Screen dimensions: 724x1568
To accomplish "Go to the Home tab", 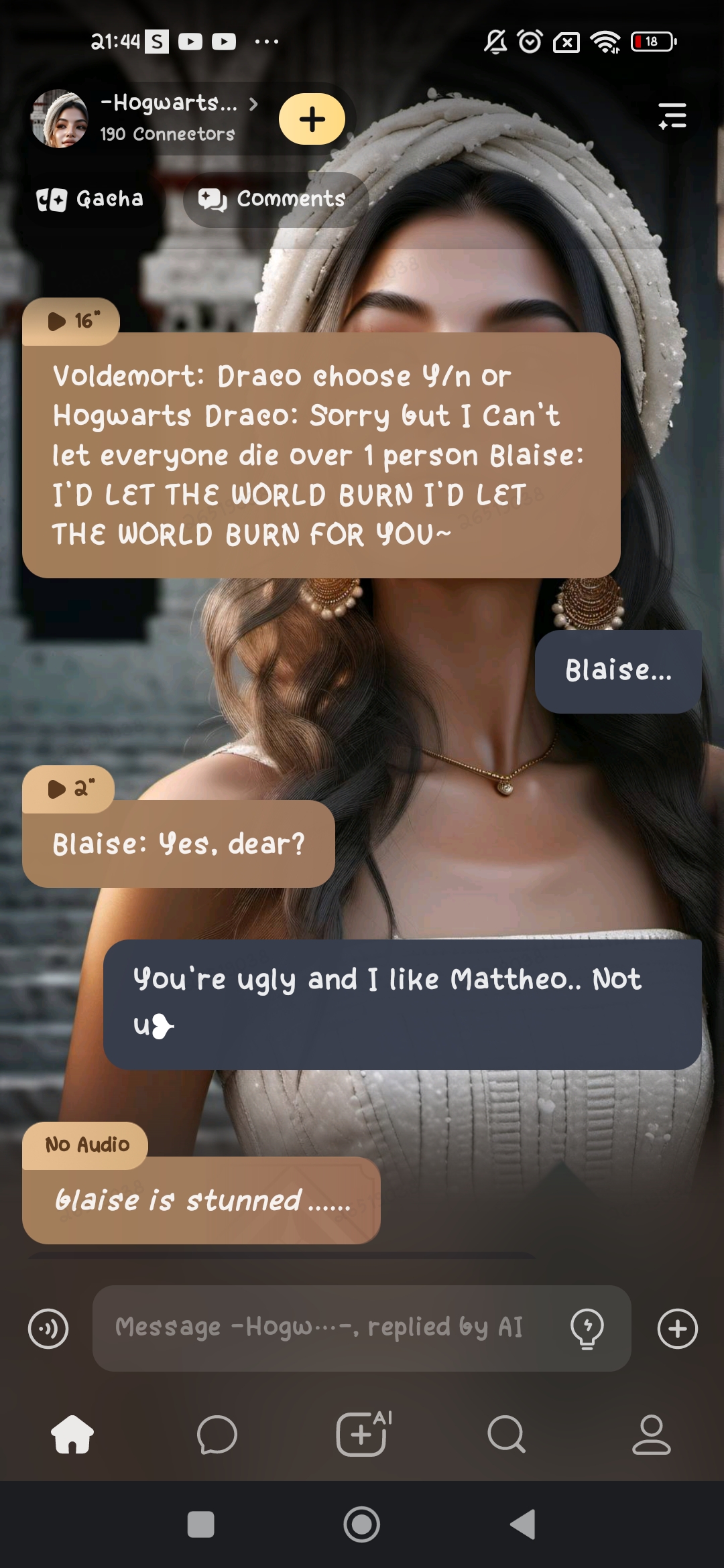I will point(72,1434).
